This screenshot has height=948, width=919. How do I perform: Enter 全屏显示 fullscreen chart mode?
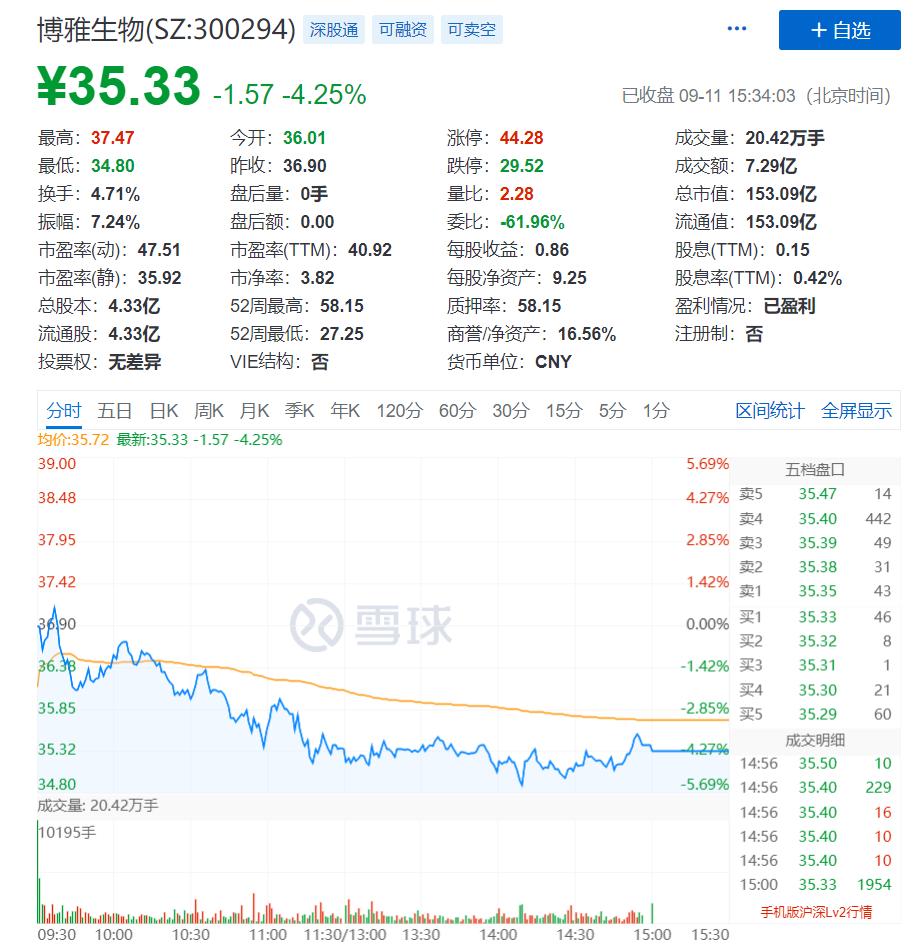point(856,410)
